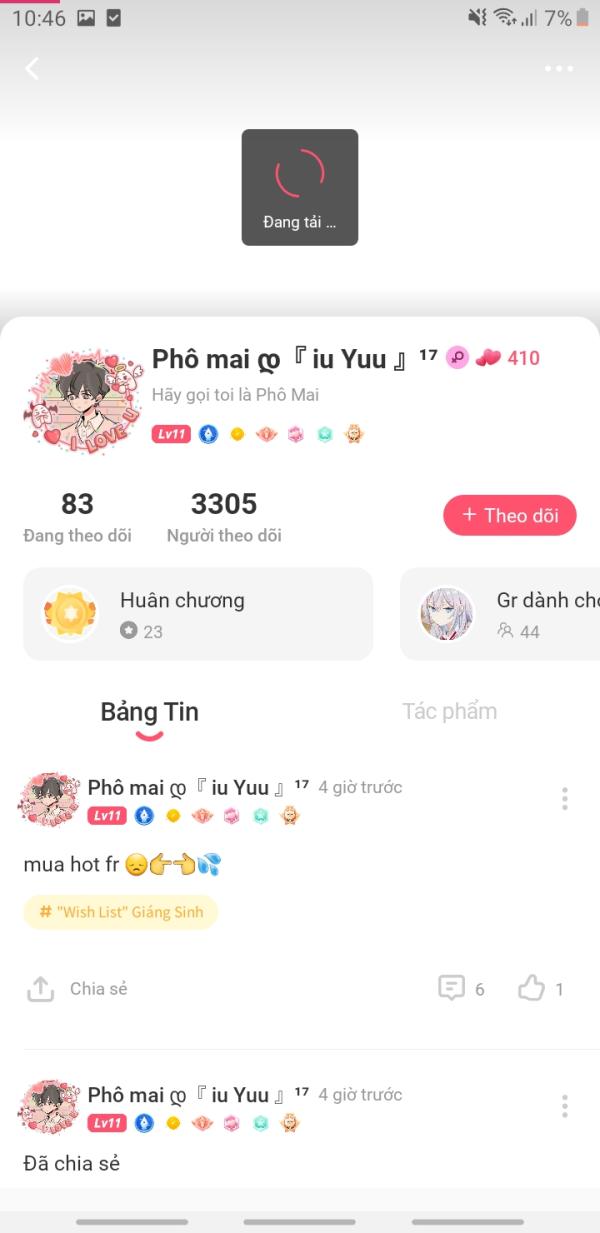Screen dimensions: 600x1233
Task: Open comments on the "mua hot fr" post
Action: 461,989
